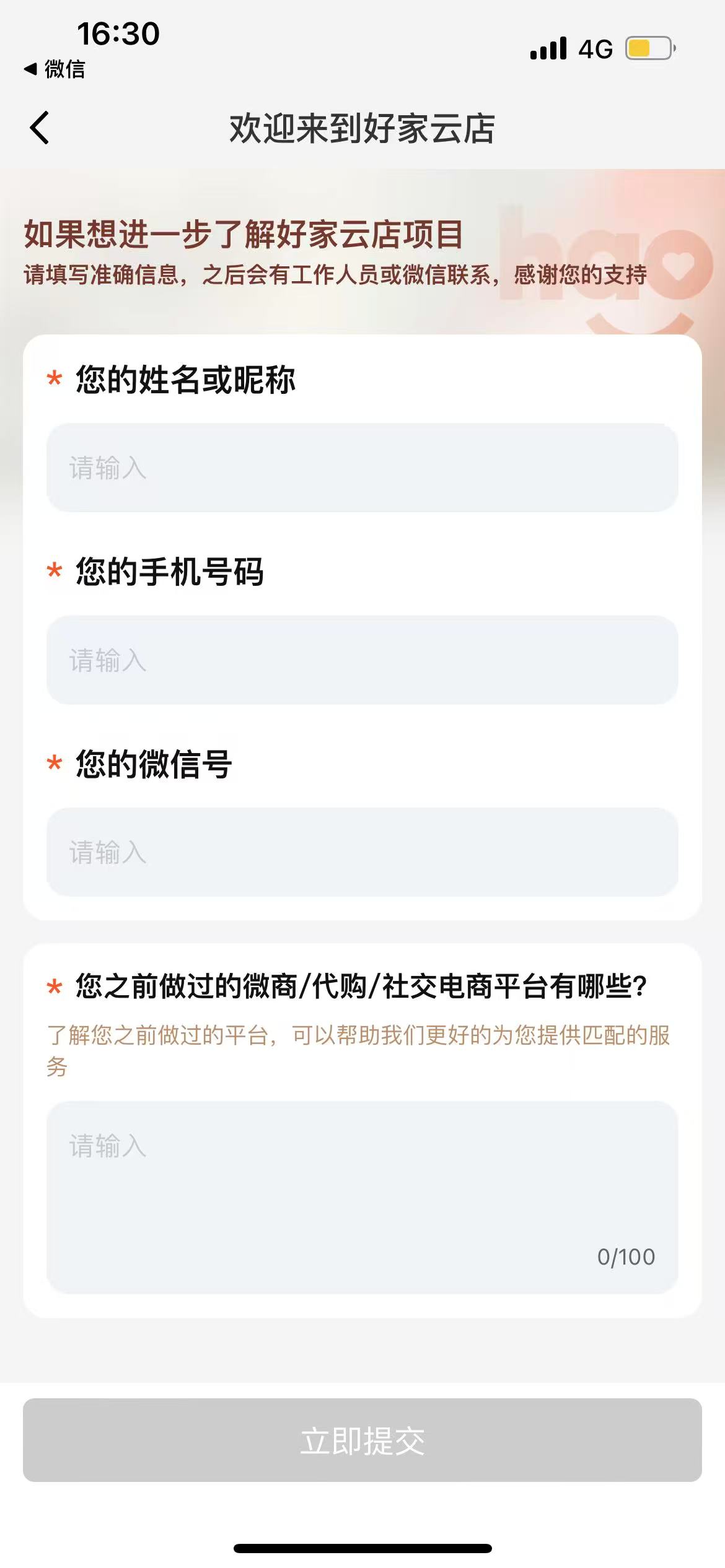The height and width of the screenshot is (1568, 725).
Task: Tap the platform experience text area
Action: pos(362,1177)
